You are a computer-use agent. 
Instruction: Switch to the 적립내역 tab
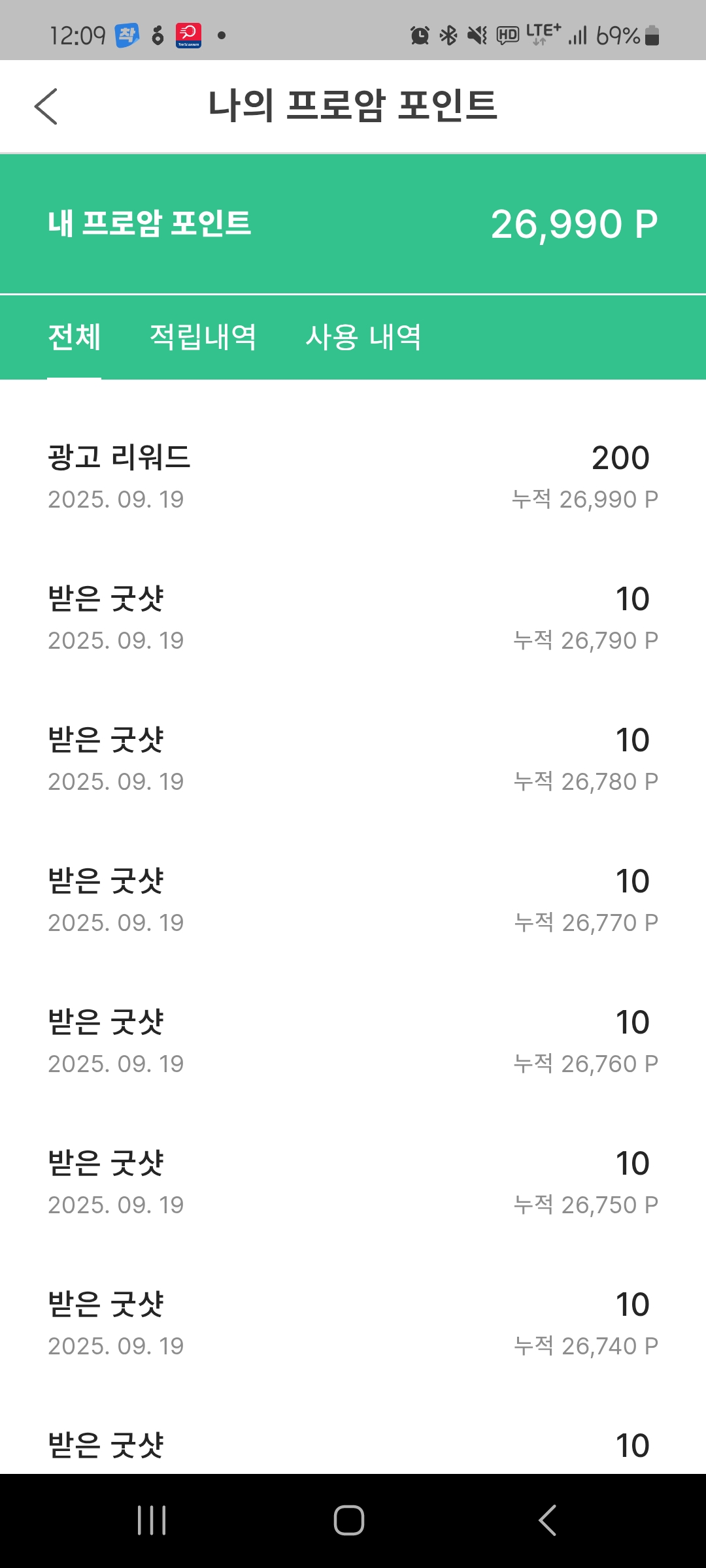pyautogui.click(x=203, y=337)
